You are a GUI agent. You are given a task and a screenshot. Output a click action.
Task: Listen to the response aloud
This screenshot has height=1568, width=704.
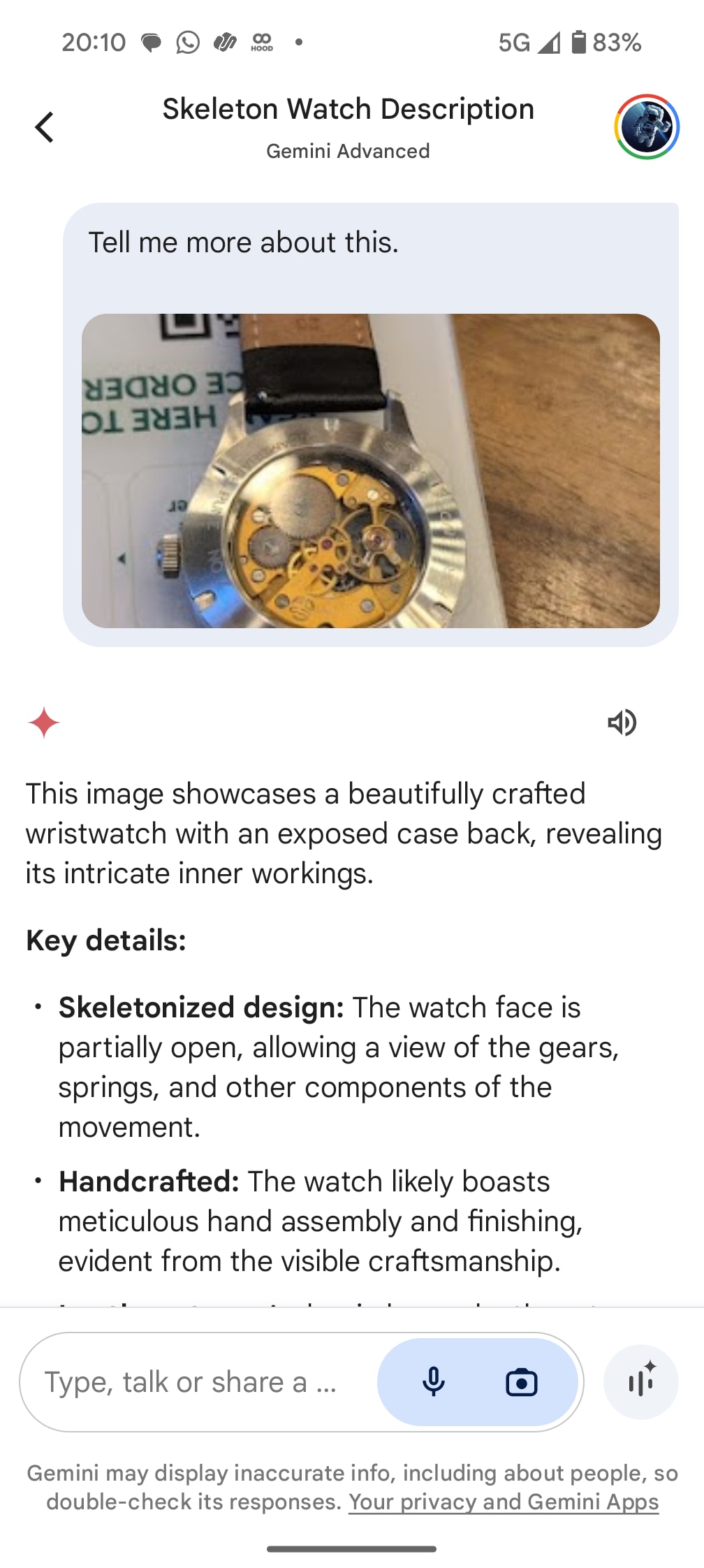(x=622, y=723)
